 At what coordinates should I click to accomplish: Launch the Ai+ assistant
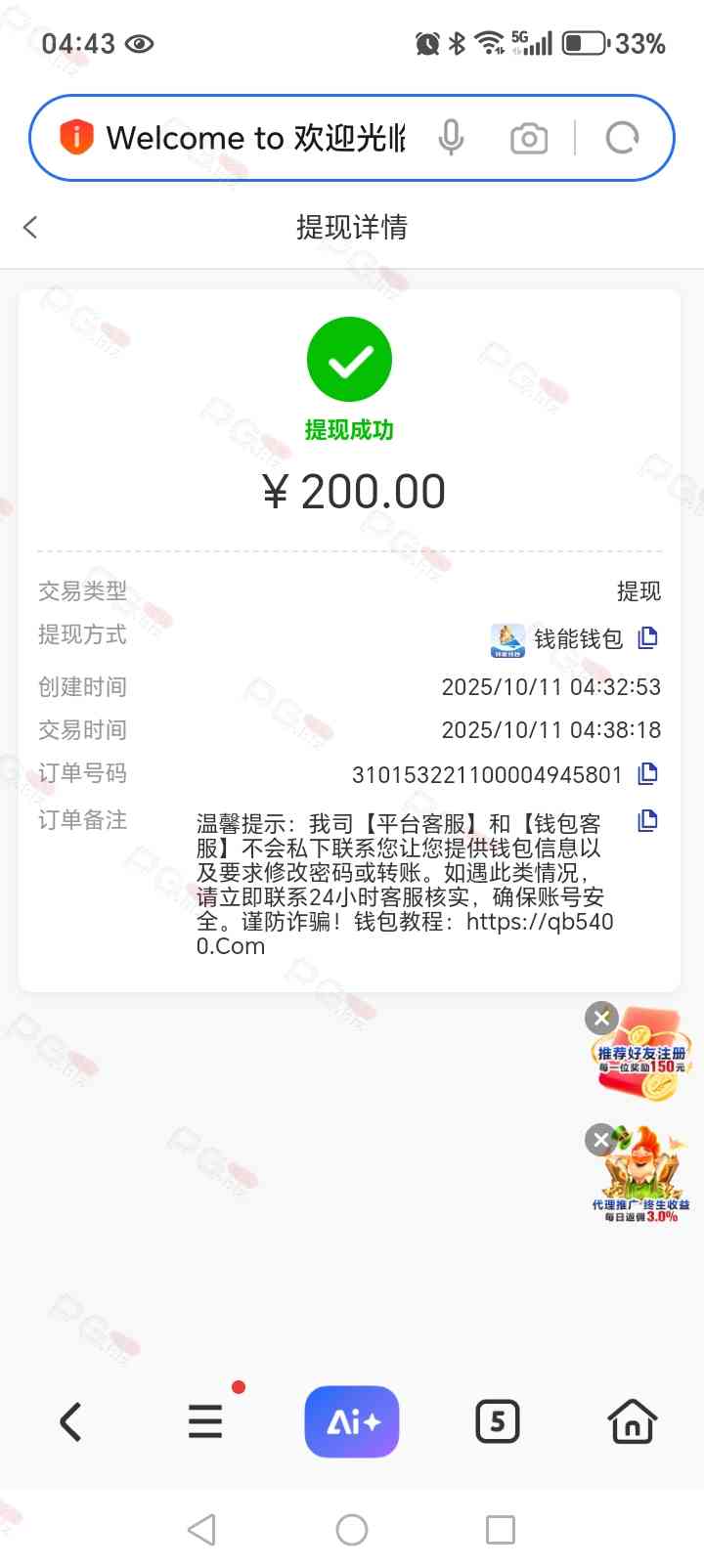[352, 1421]
